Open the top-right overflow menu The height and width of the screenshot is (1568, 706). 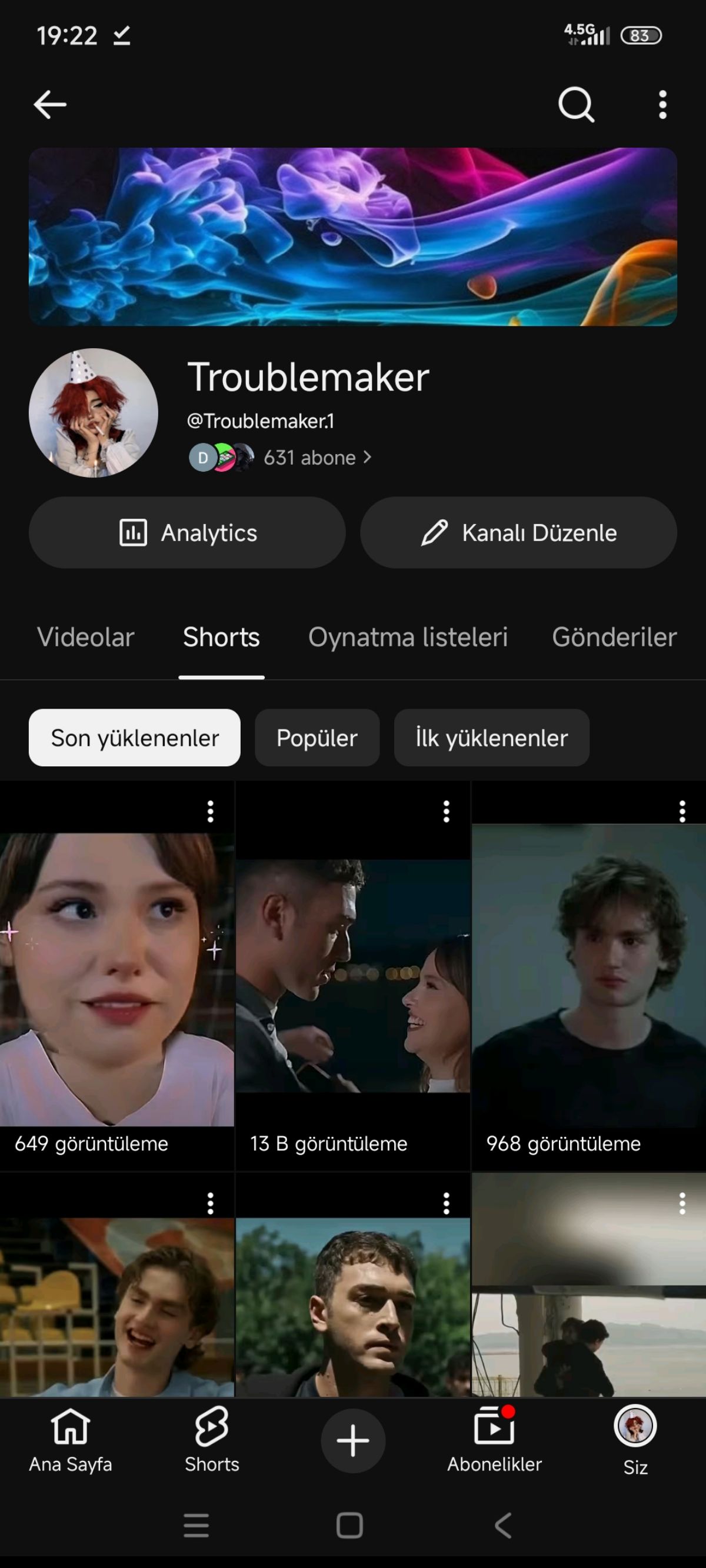(x=662, y=105)
